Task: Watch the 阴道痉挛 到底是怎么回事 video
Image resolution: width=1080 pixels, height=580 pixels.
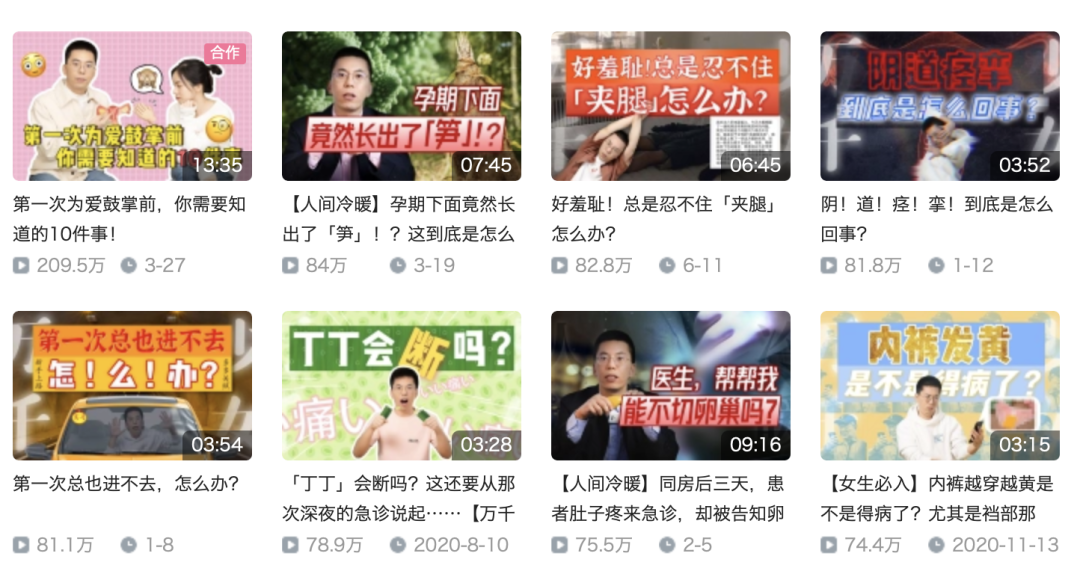Action: pyautogui.click(x=939, y=106)
